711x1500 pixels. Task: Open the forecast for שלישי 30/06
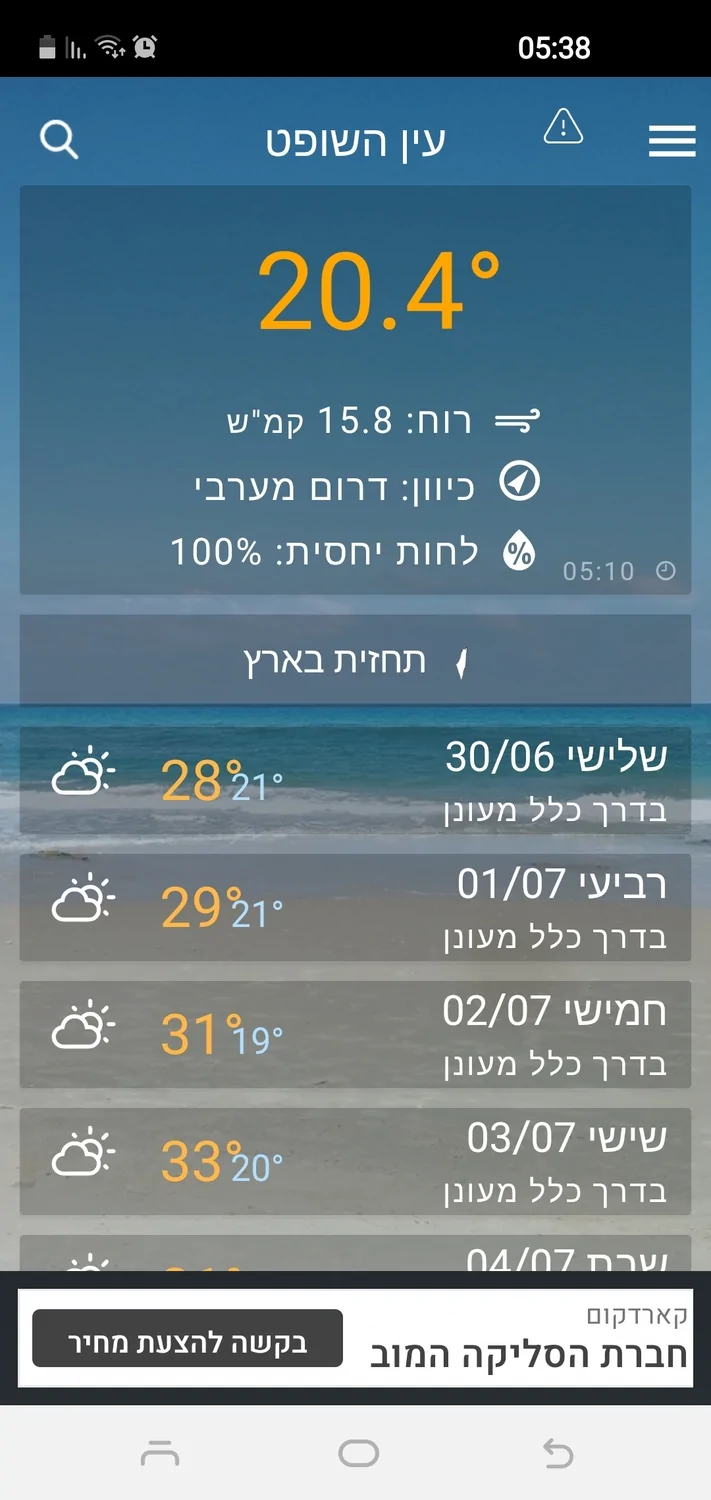click(x=355, y=781)
